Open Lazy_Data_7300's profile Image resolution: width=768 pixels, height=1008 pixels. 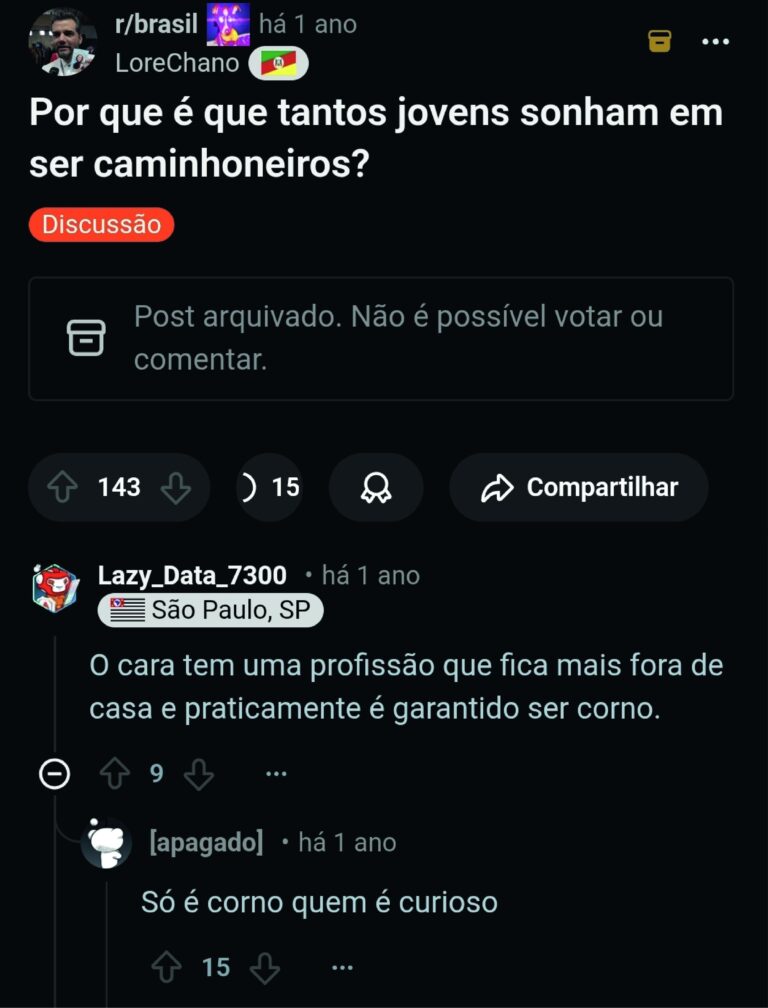[x=192, y=575]
